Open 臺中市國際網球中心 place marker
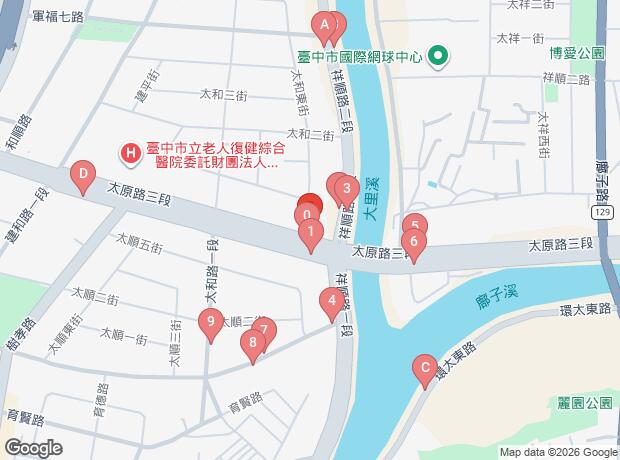620x460 pixels. tap(438, 56)
